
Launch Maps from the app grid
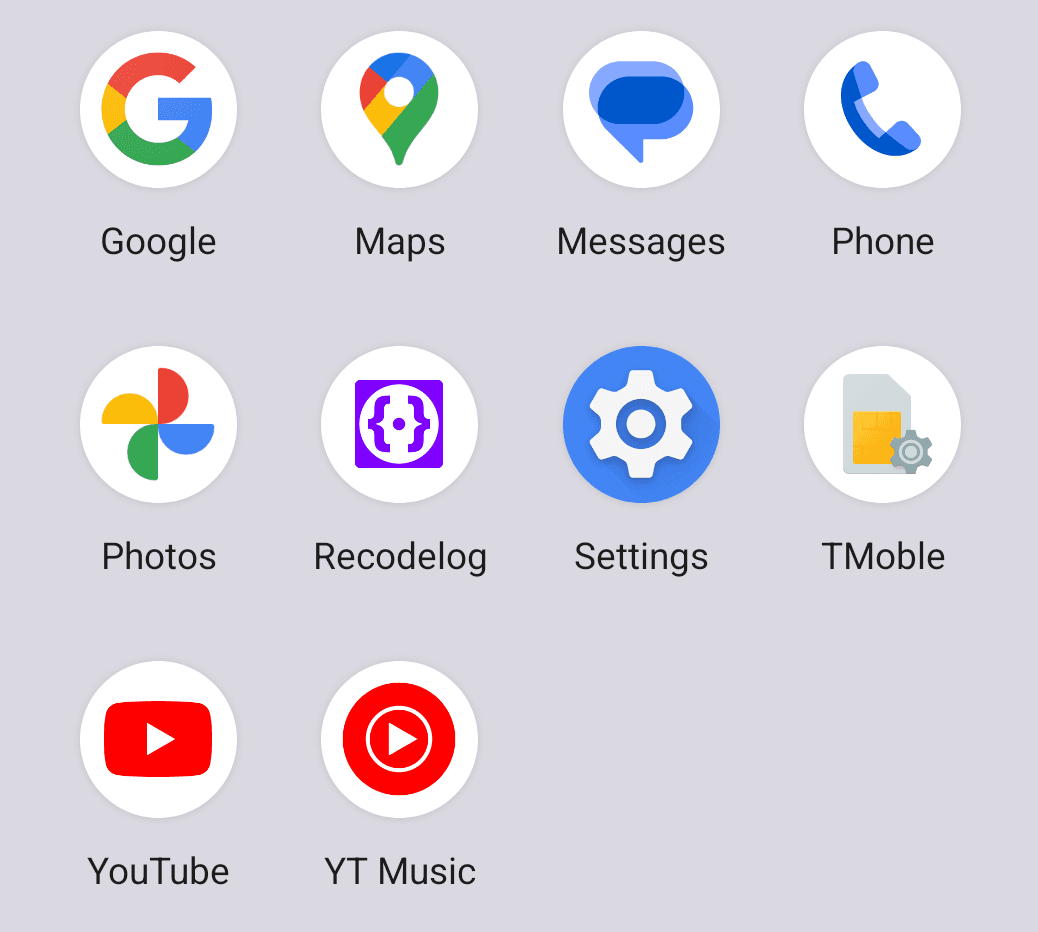(399, 110)
